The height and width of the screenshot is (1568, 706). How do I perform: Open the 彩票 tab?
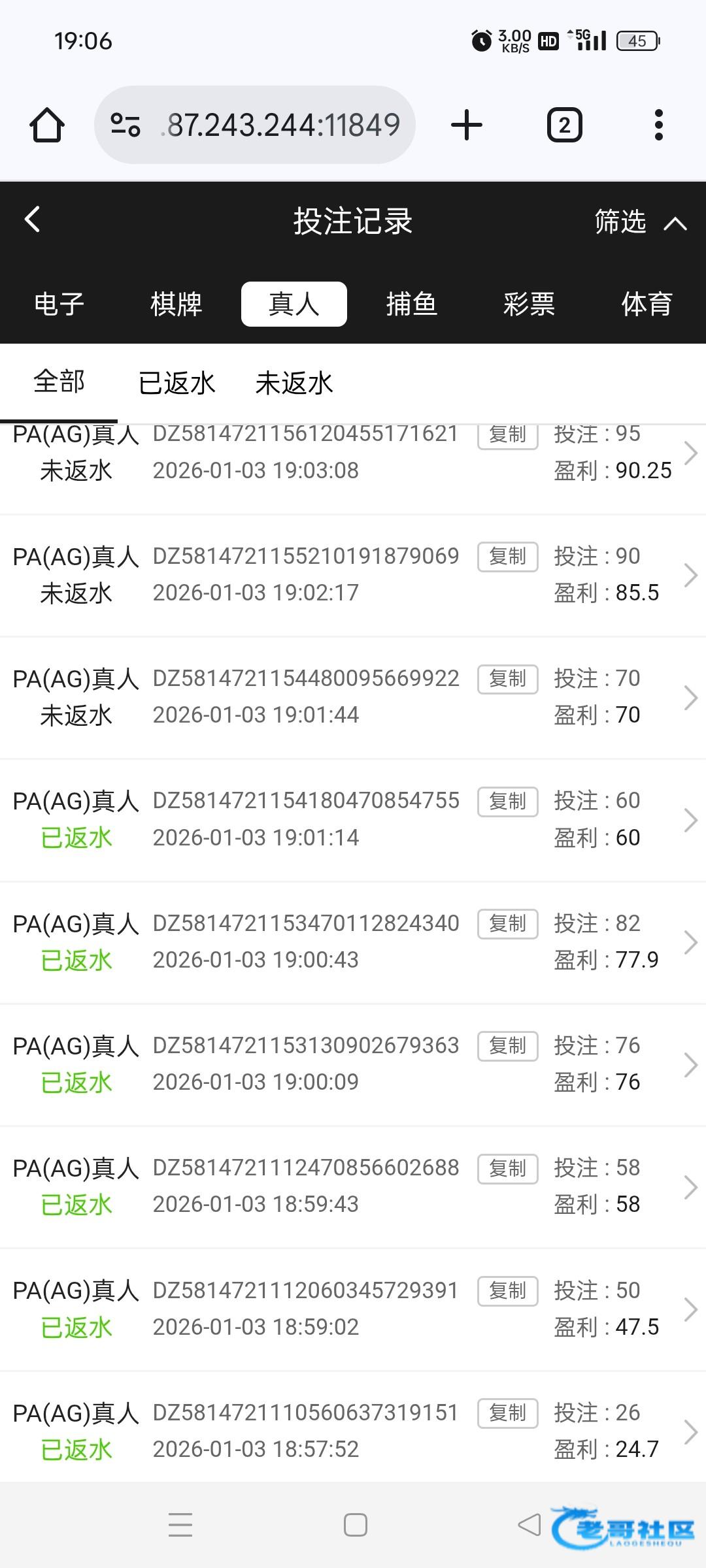(x=529, y=304)
